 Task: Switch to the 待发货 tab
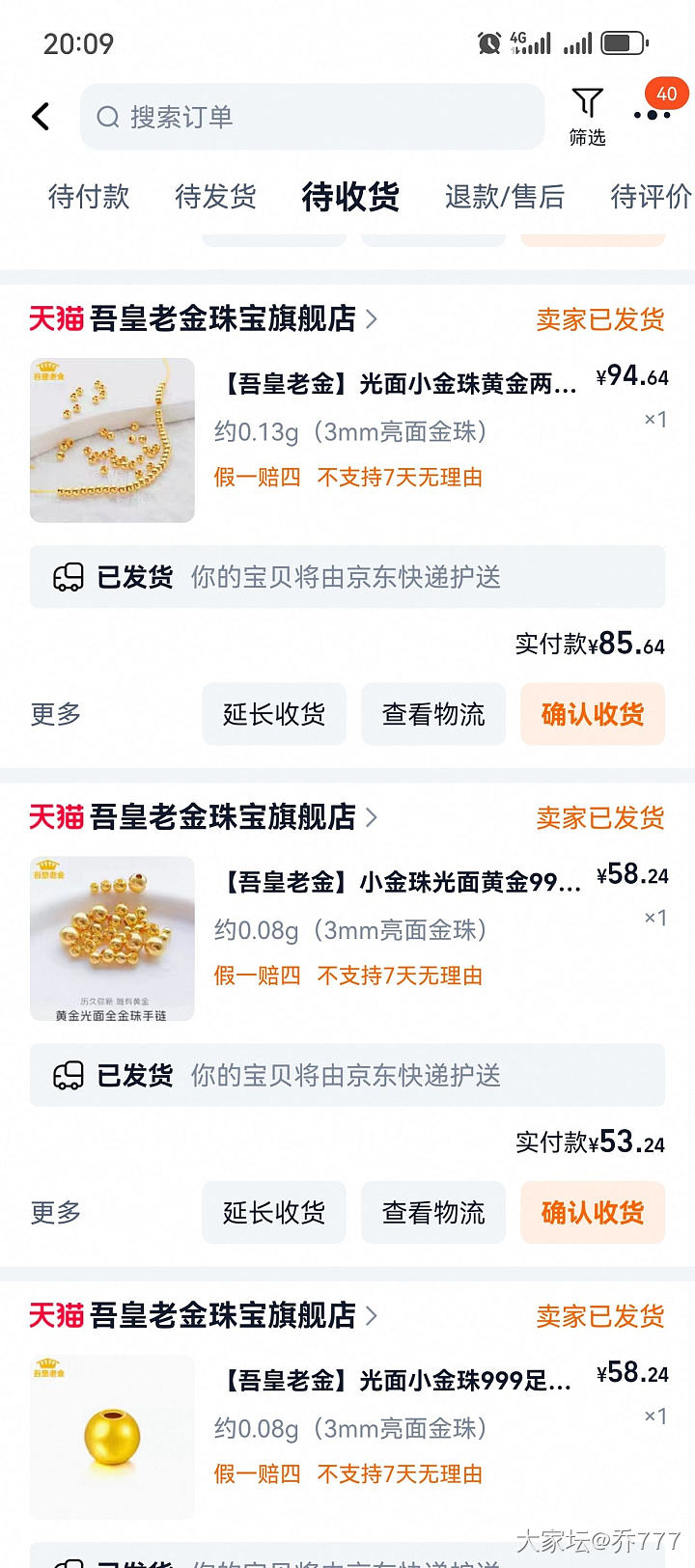(215, 197)
